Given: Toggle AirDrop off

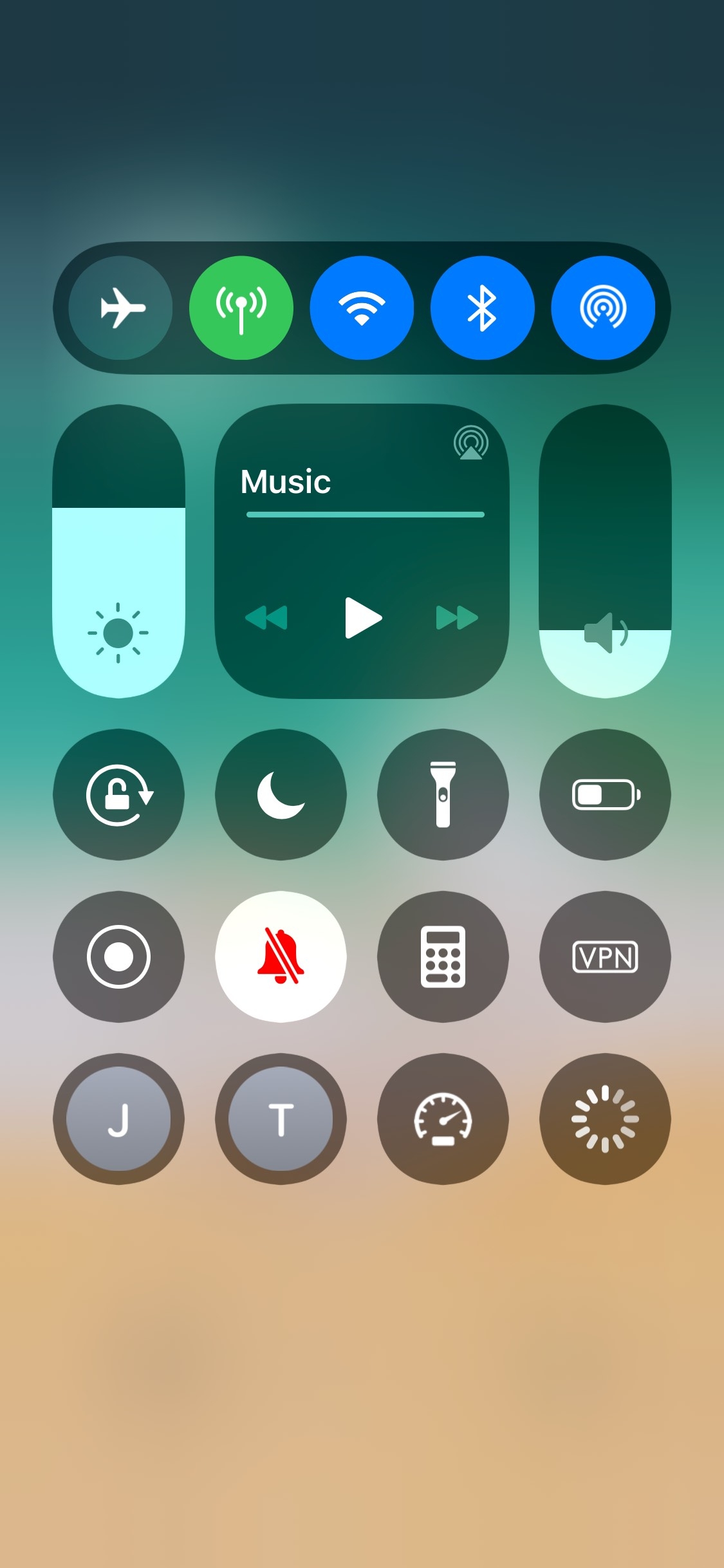Looking at the screenshot, I should coord(603,308).
